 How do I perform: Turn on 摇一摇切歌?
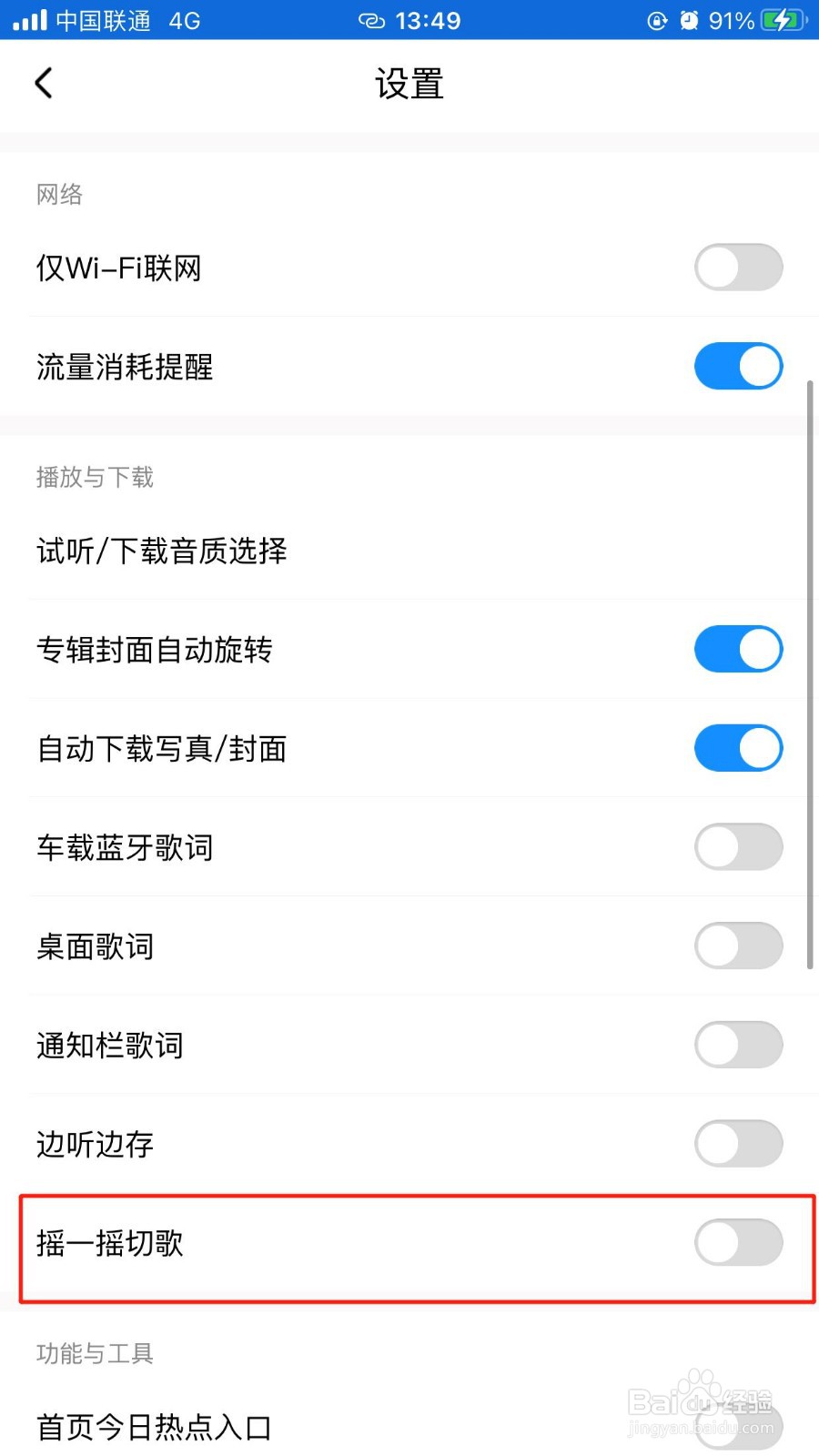click(738, 1243)
